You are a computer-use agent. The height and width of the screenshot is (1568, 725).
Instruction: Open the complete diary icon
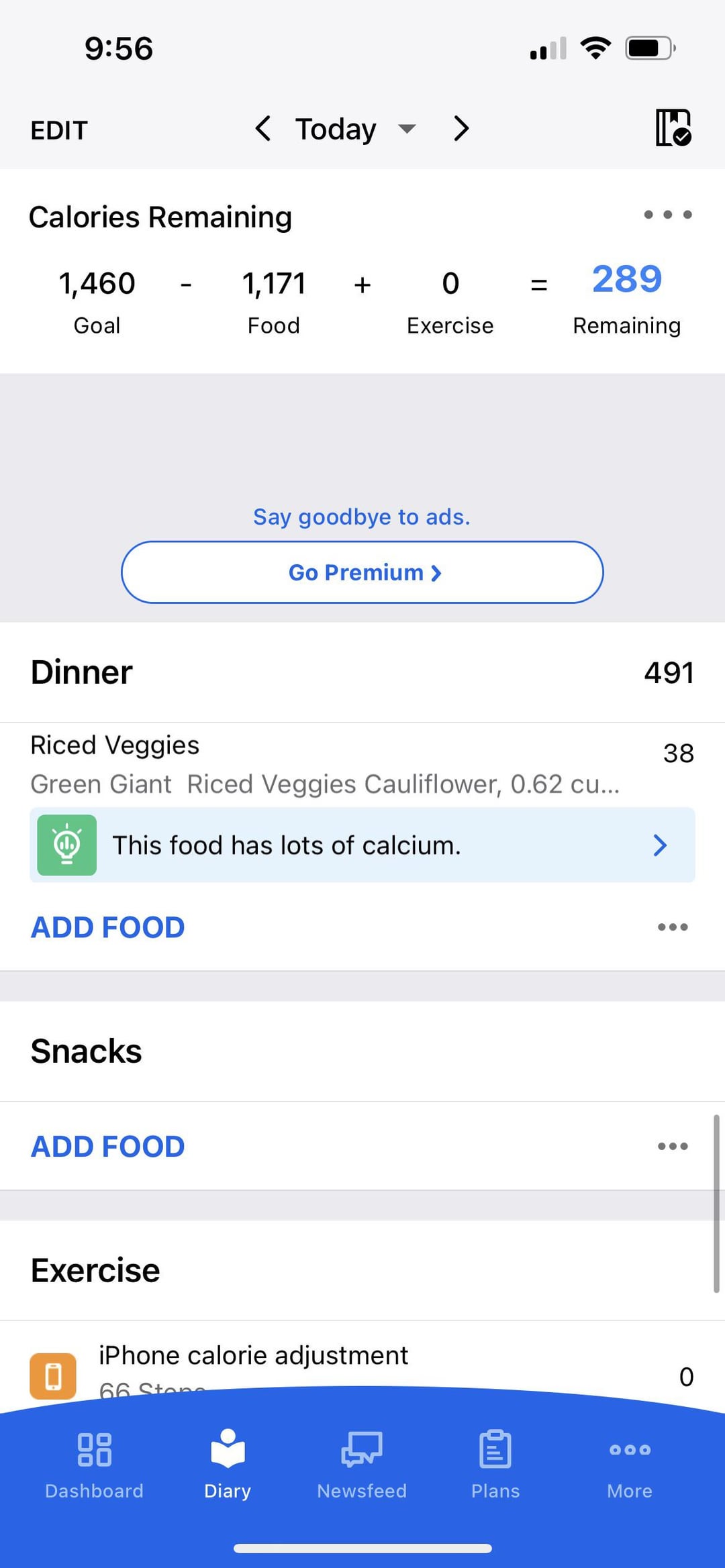click(x=673, y=127)
